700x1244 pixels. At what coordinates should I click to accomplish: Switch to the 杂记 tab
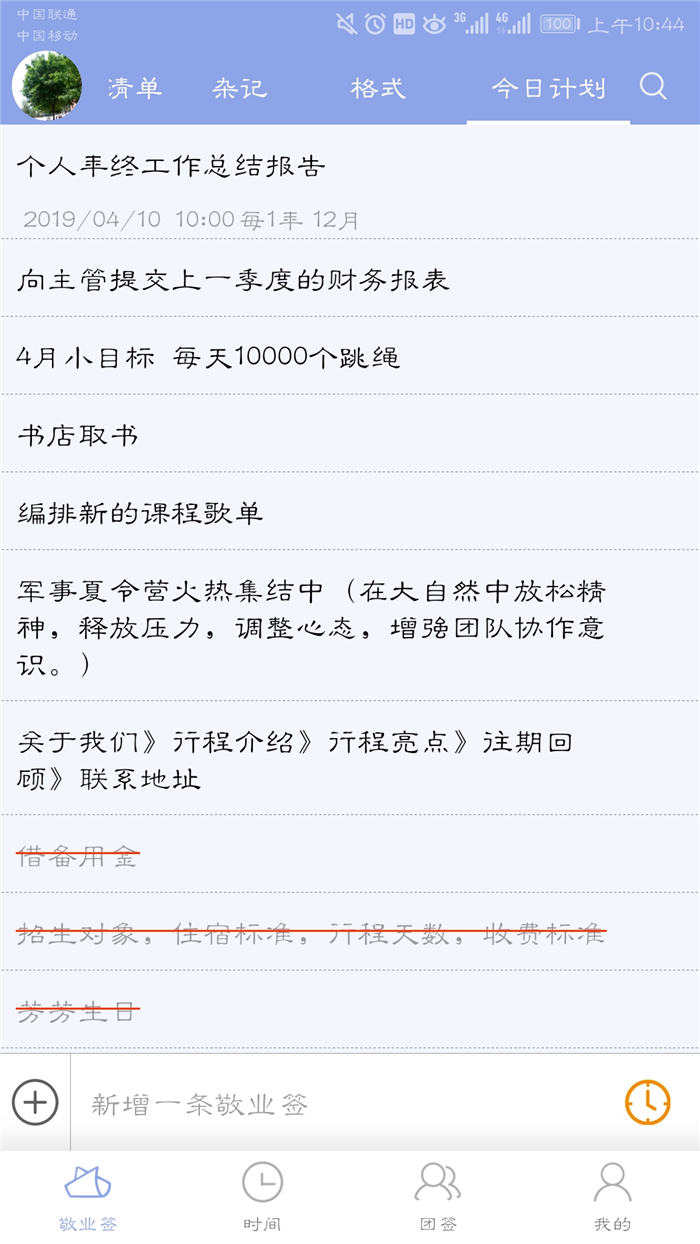point(240,88)
